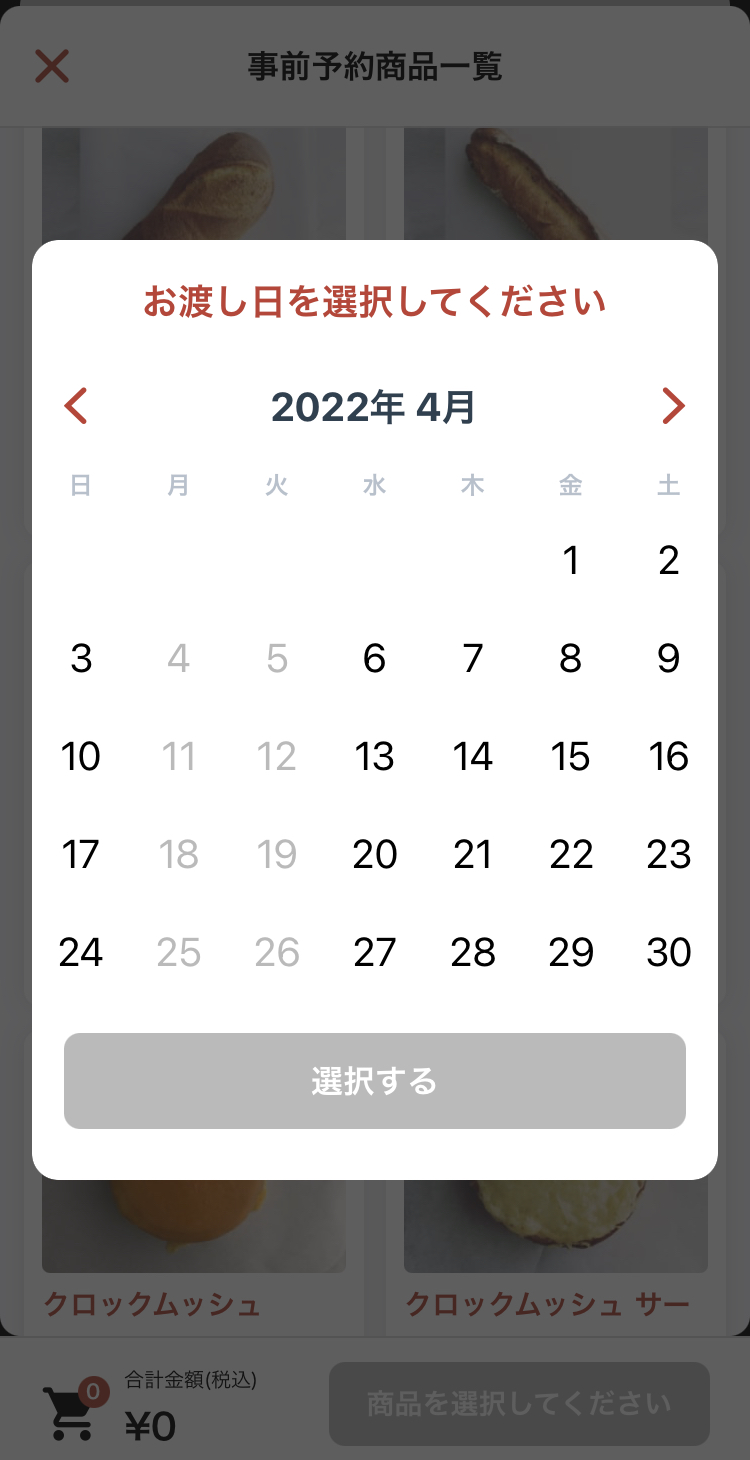This screenshot has height=1460, width=750.
Task: Choose April 20 as pickup date
Action: click(375, 854)
